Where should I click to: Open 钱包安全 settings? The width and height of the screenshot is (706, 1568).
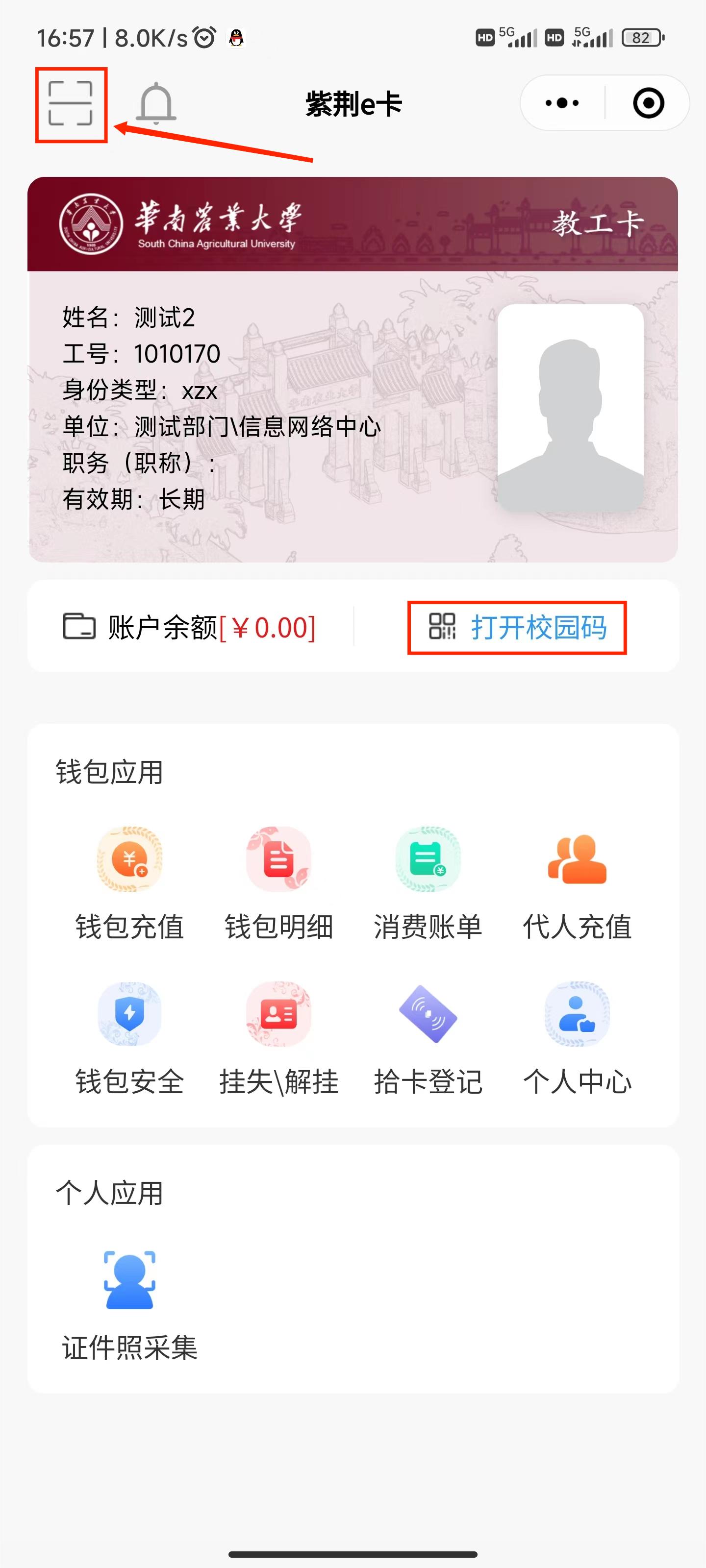[130, 1038]
